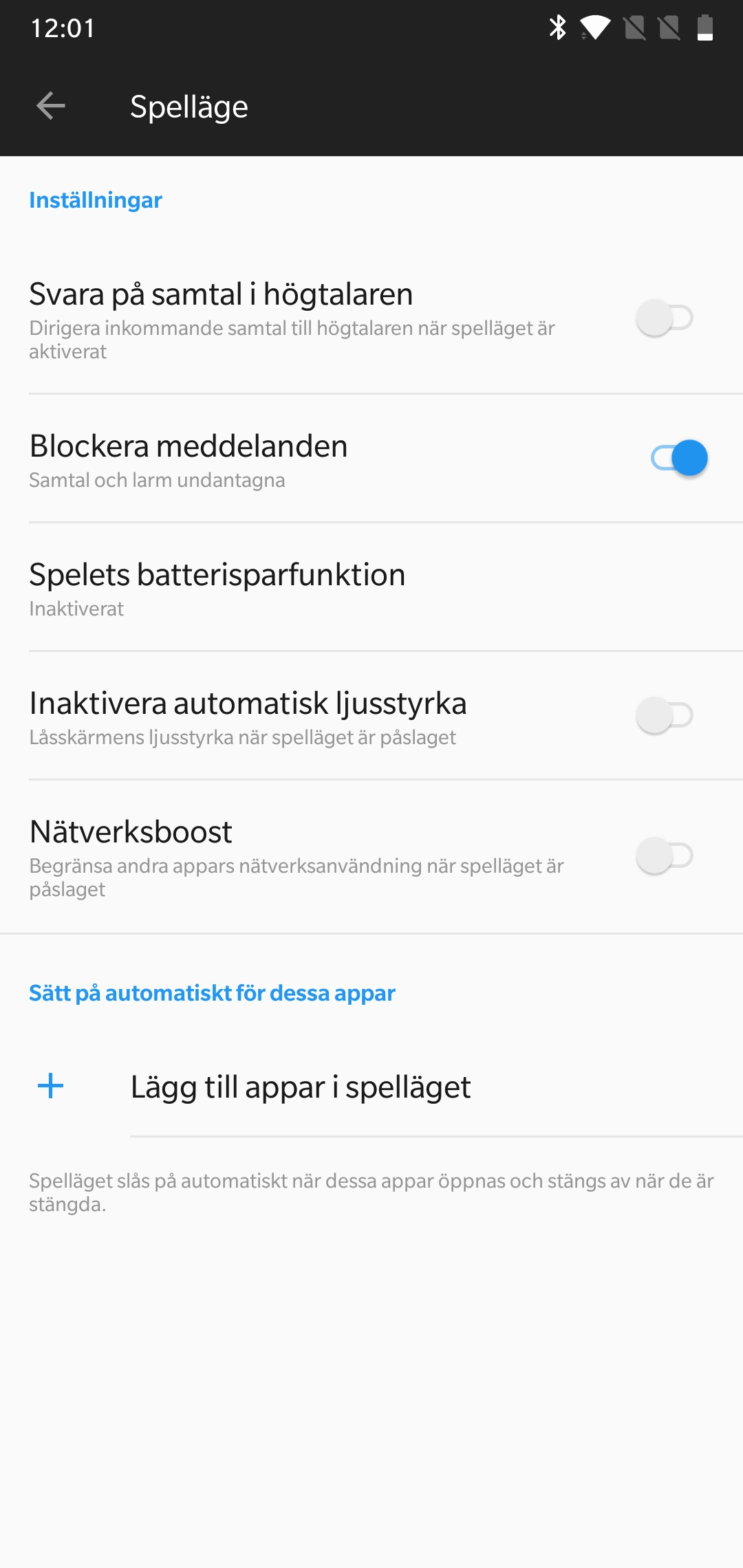Toggle Inaktivera automatisk ljusstyrka on

coord(665,715)
